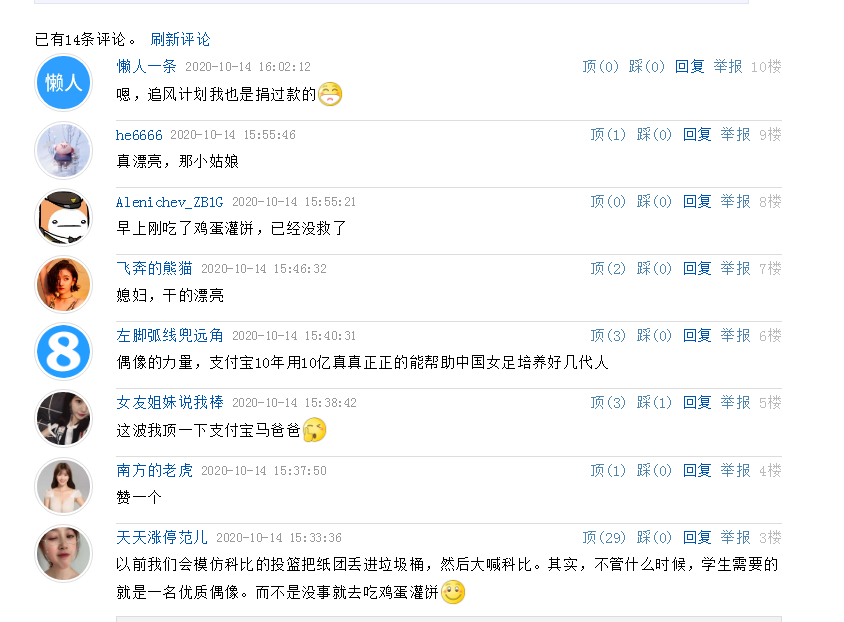Reply to 天天涨停范儿's comment
The width and height of the screenshot is (844, 622).
click(x=697, y=538)
